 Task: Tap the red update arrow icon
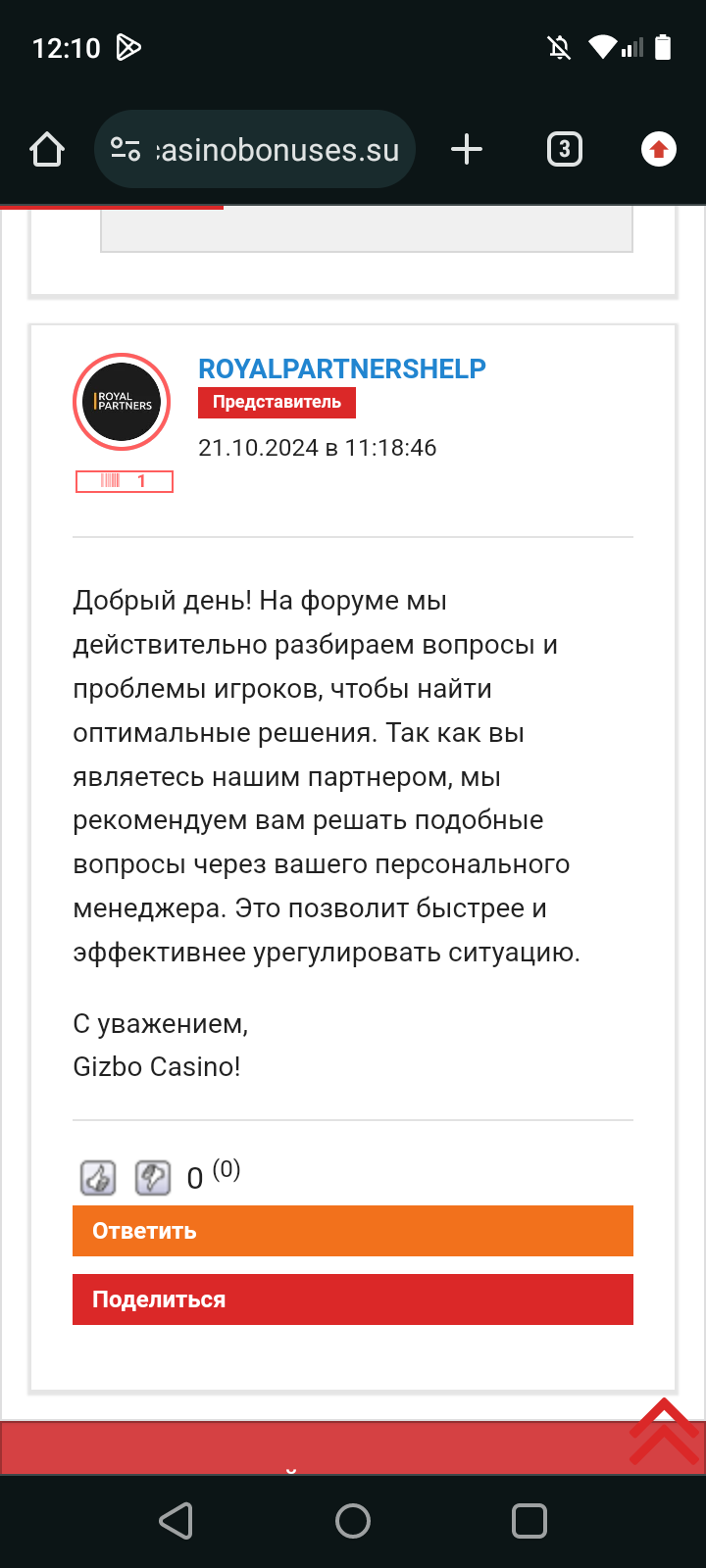click(658, 150)
